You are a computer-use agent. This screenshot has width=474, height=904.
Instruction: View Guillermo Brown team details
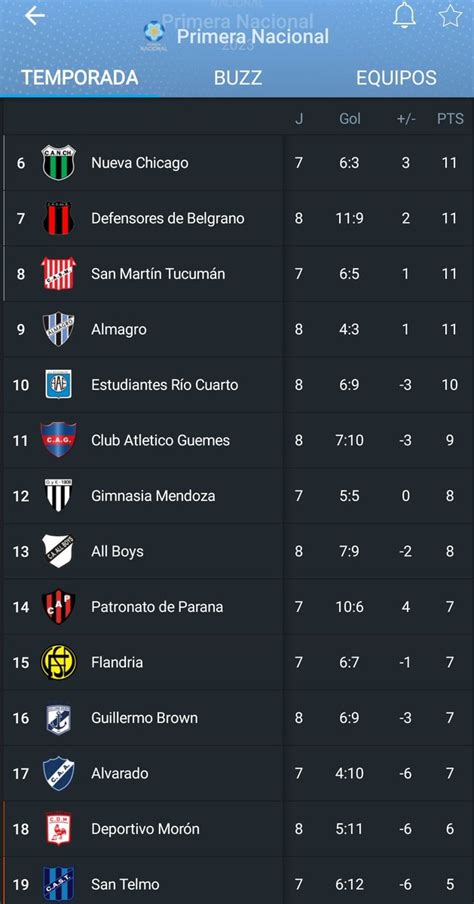[237, 718]
